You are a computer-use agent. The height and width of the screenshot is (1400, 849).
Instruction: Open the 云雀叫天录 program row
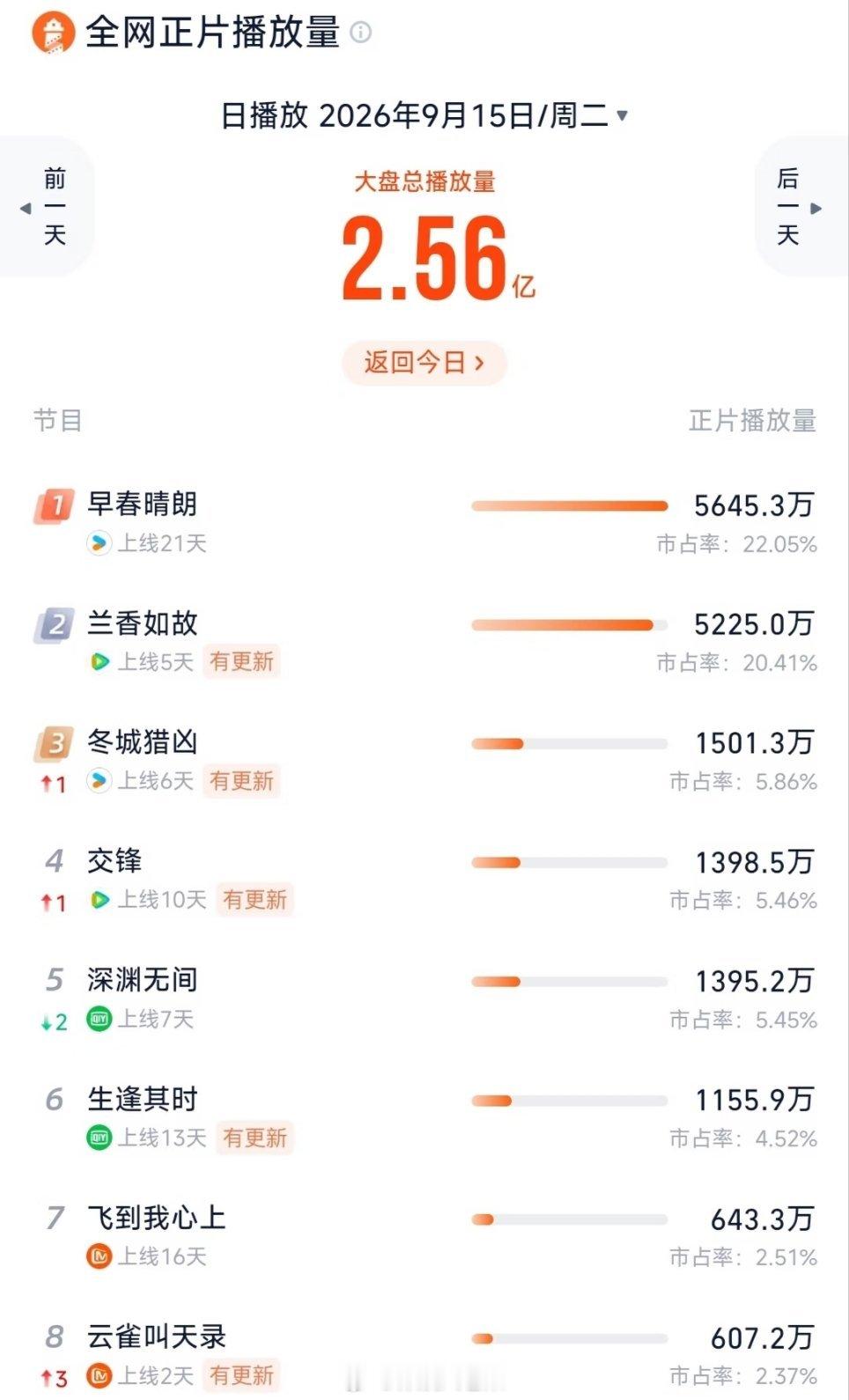pos(424,1355)
